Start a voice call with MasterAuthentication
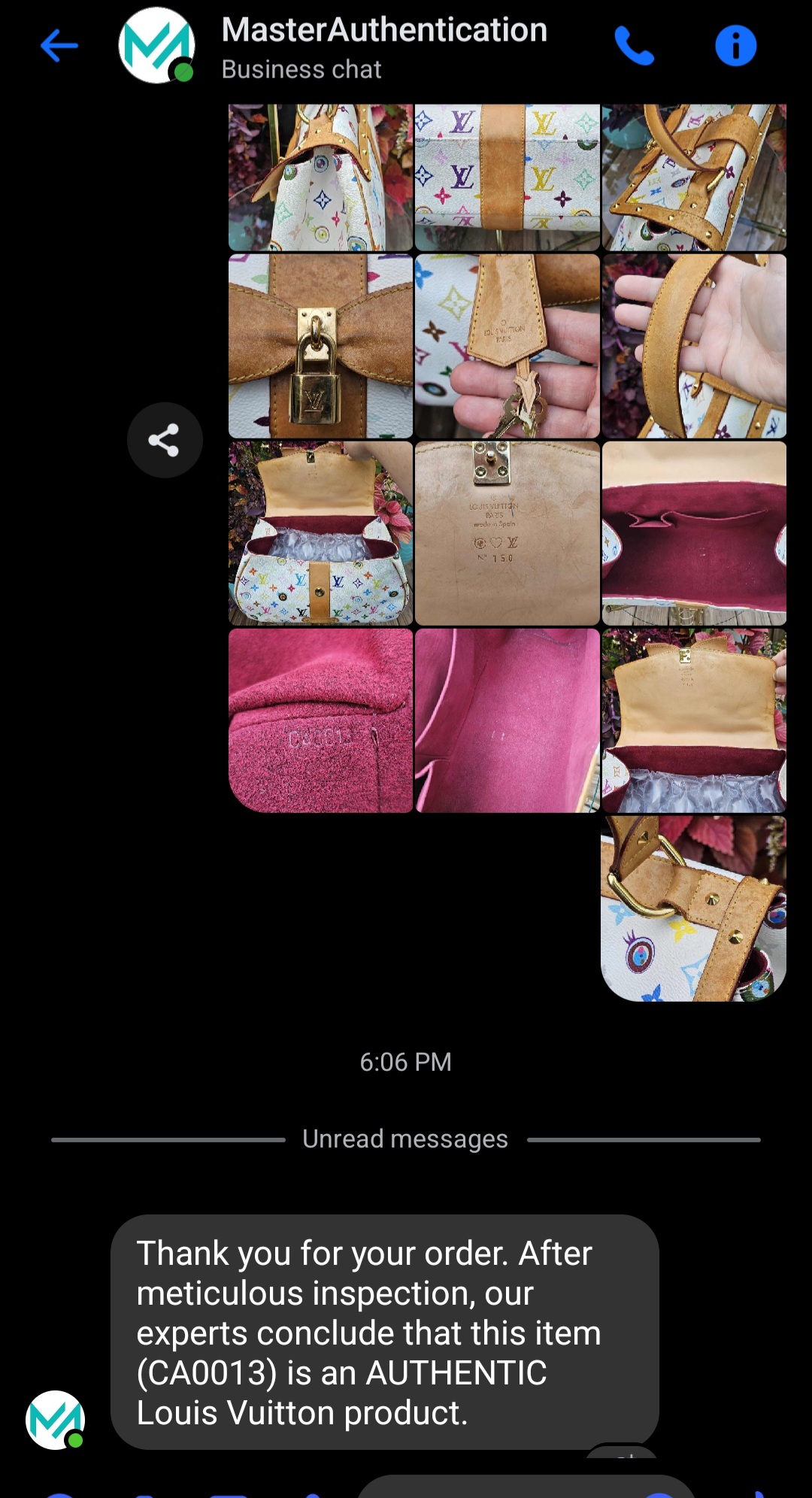The height and width of the screenshot is (1498, 812). tap(634, 46)
